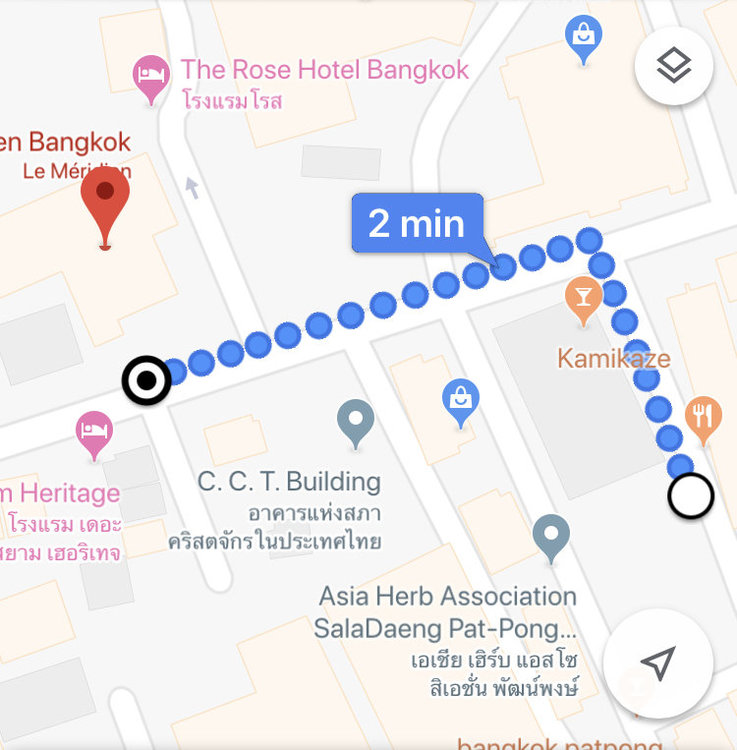The height and width of the screenshot is (750, 737).
Task: Tap the restaurant marker beside Kamikaze
Action: click(704, 416)
